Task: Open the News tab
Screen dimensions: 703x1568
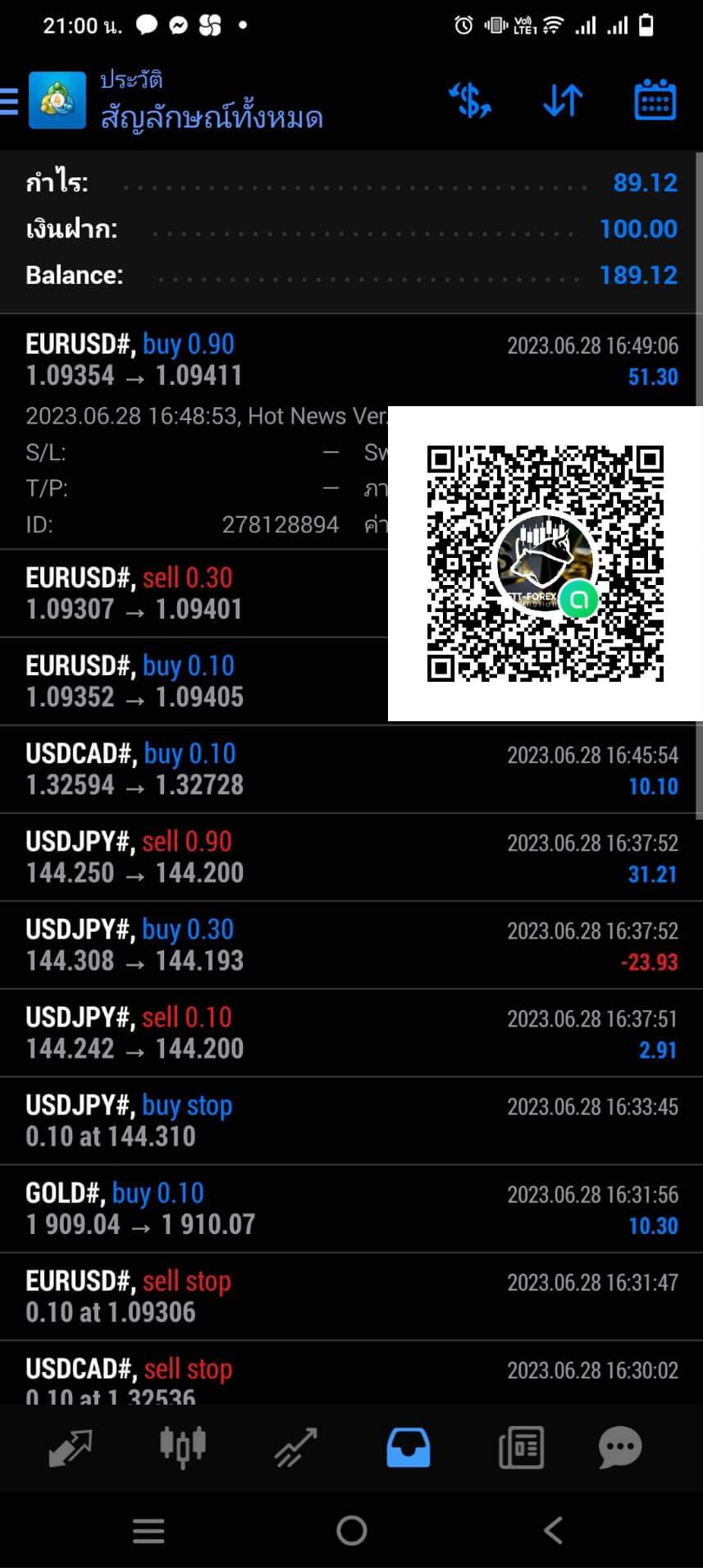Action: point(521,1447)
